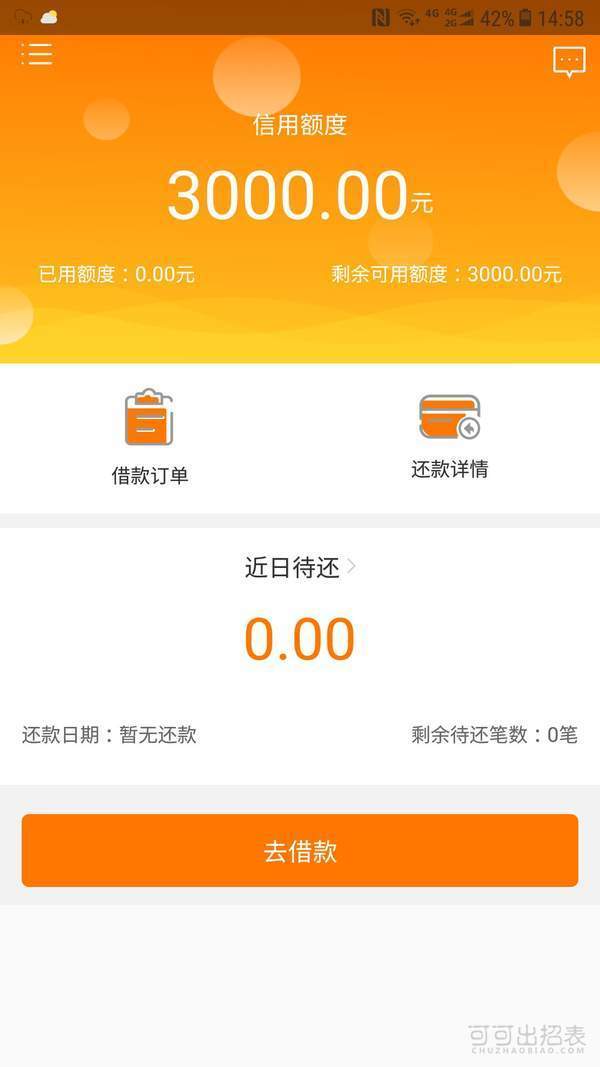Screen dimensions: 600x1067
Task: Open the messages chat bubble icon
Action: click(x=569, y=62)
